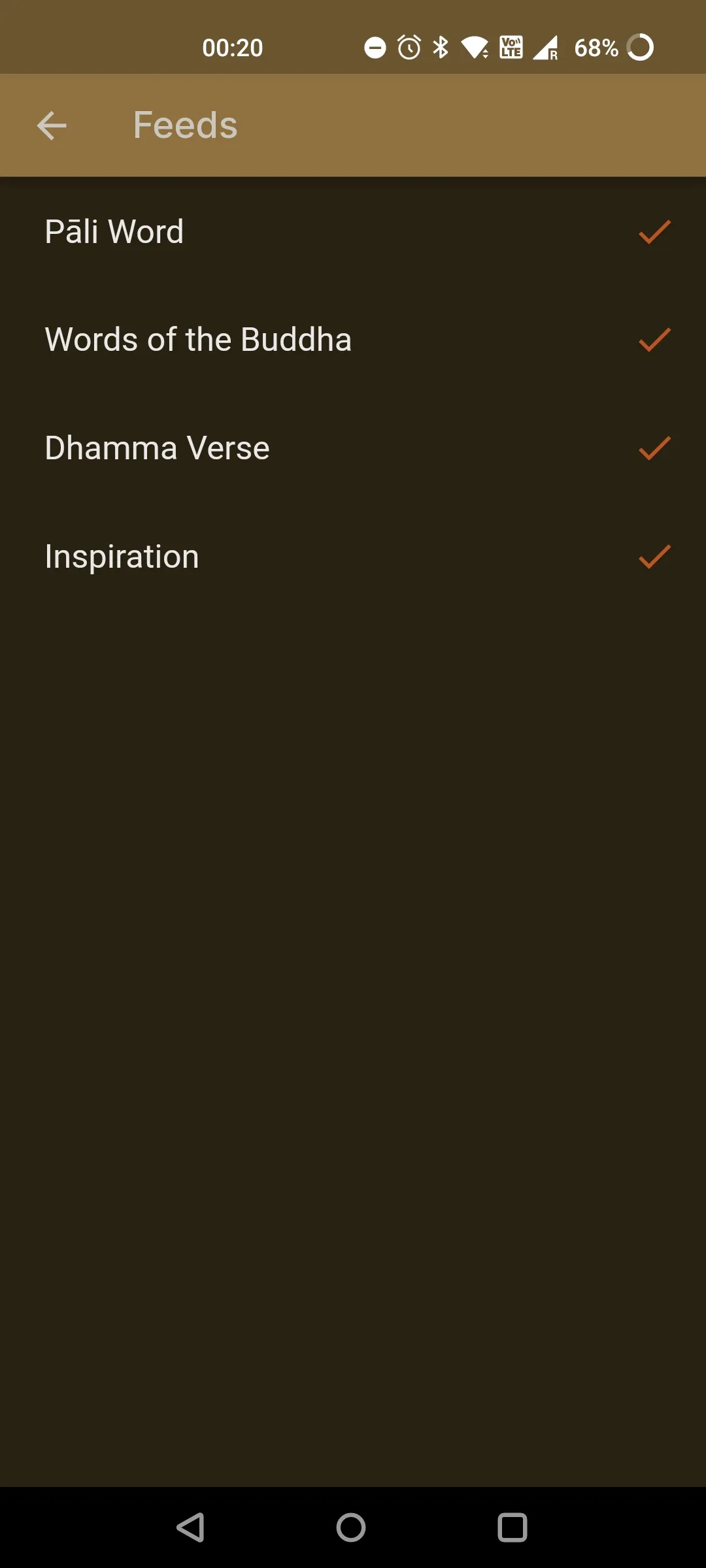Tap the Wi-Fi status icon
This screenshot has height=1568, width=706.
pos(475,46)
